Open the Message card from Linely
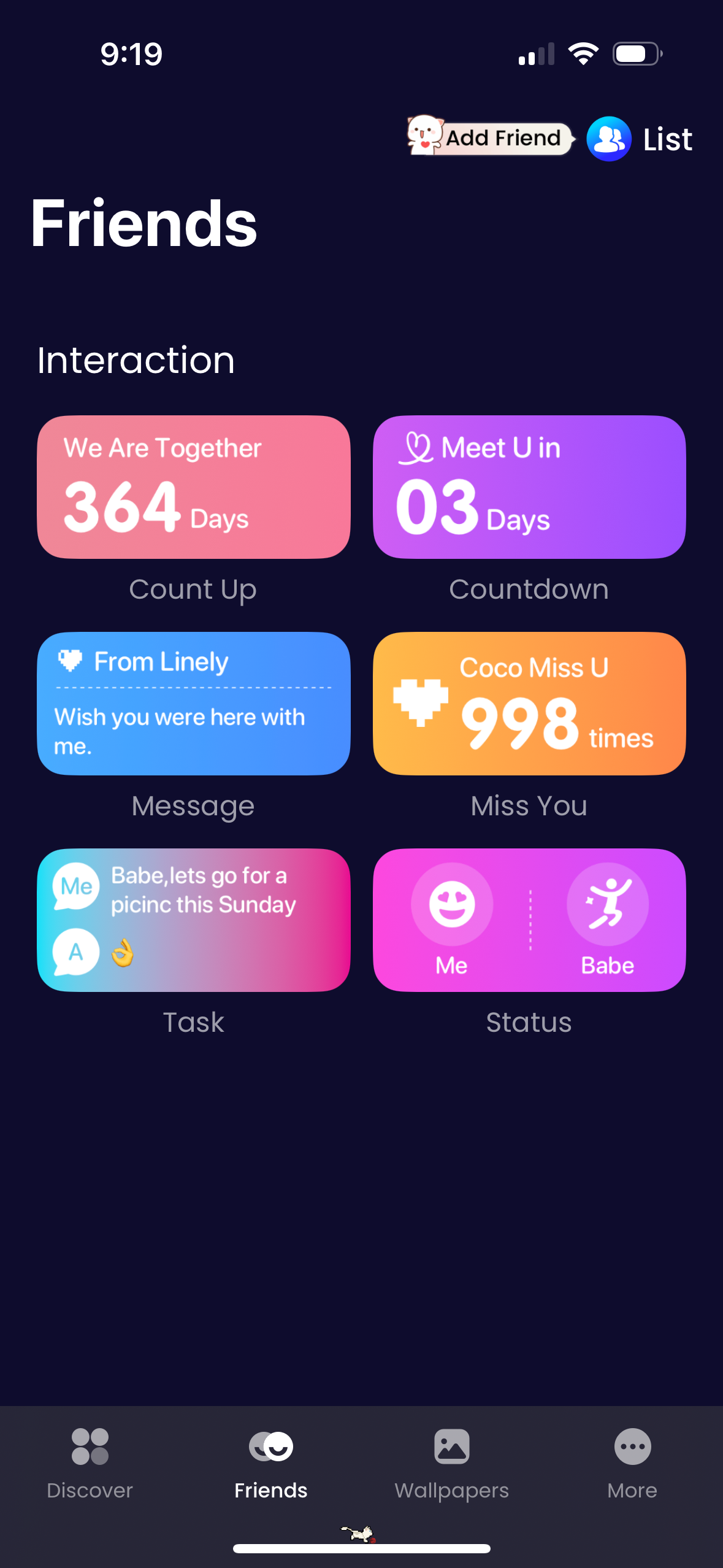This screenshot has width=723, height=1568. (193, 703)
